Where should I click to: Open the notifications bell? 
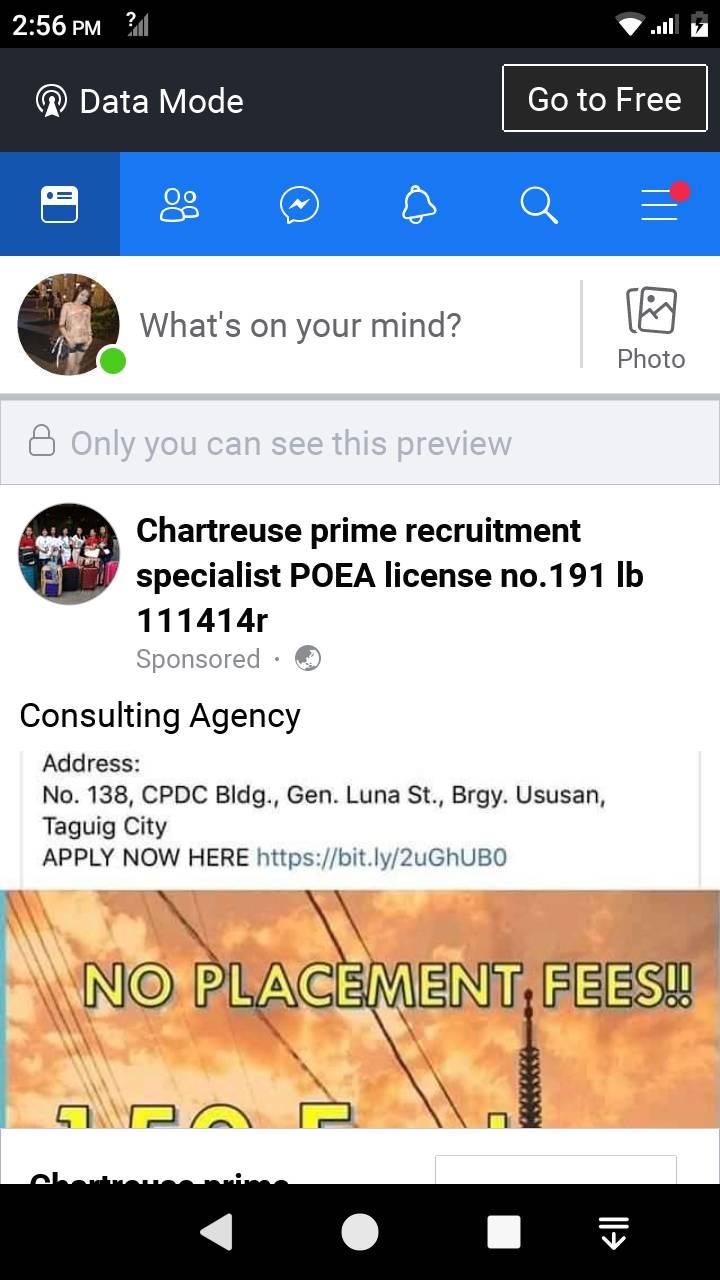pos(419,205)
